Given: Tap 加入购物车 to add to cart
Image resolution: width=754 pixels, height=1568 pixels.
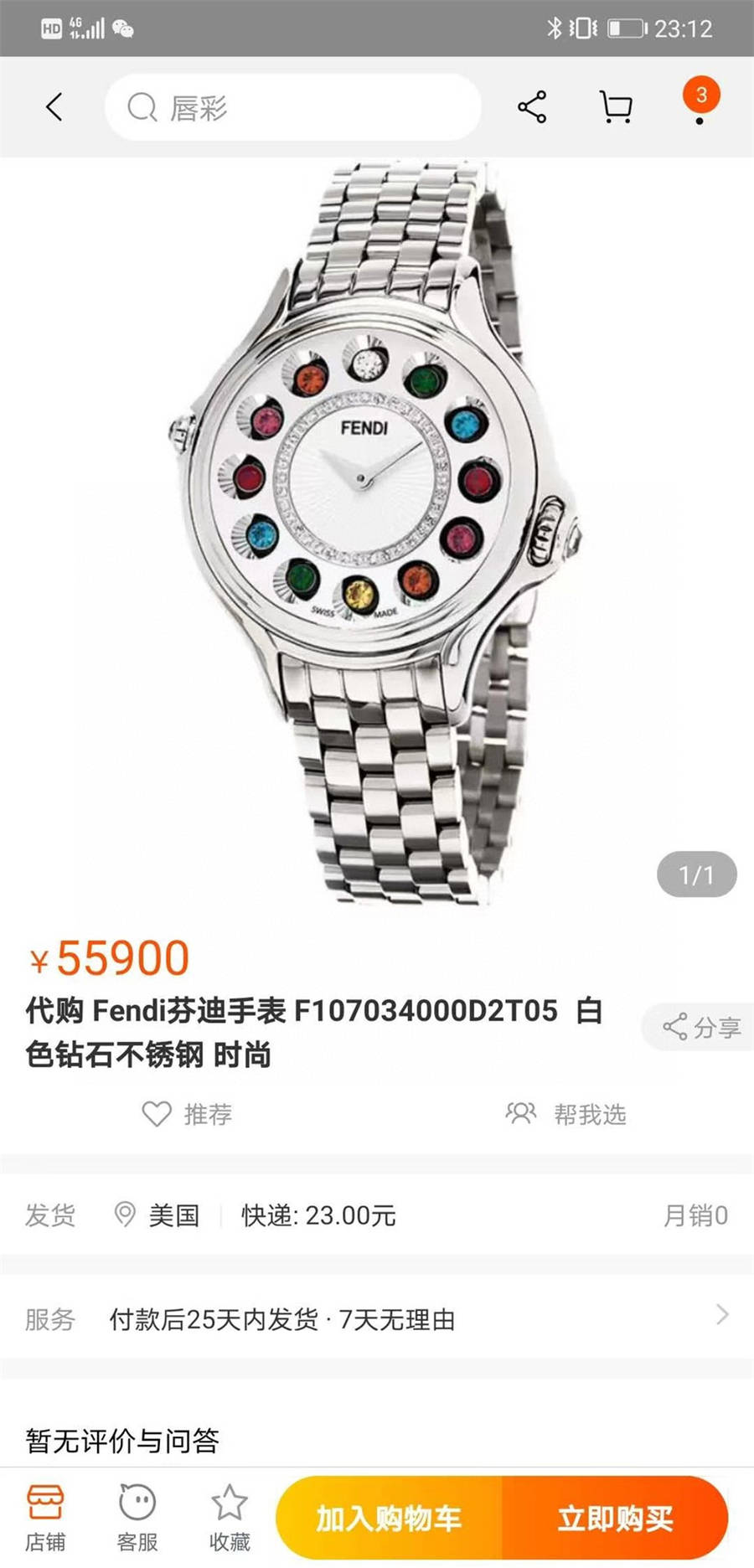Looking at the screenshot, I should [x=389, y=1518].
